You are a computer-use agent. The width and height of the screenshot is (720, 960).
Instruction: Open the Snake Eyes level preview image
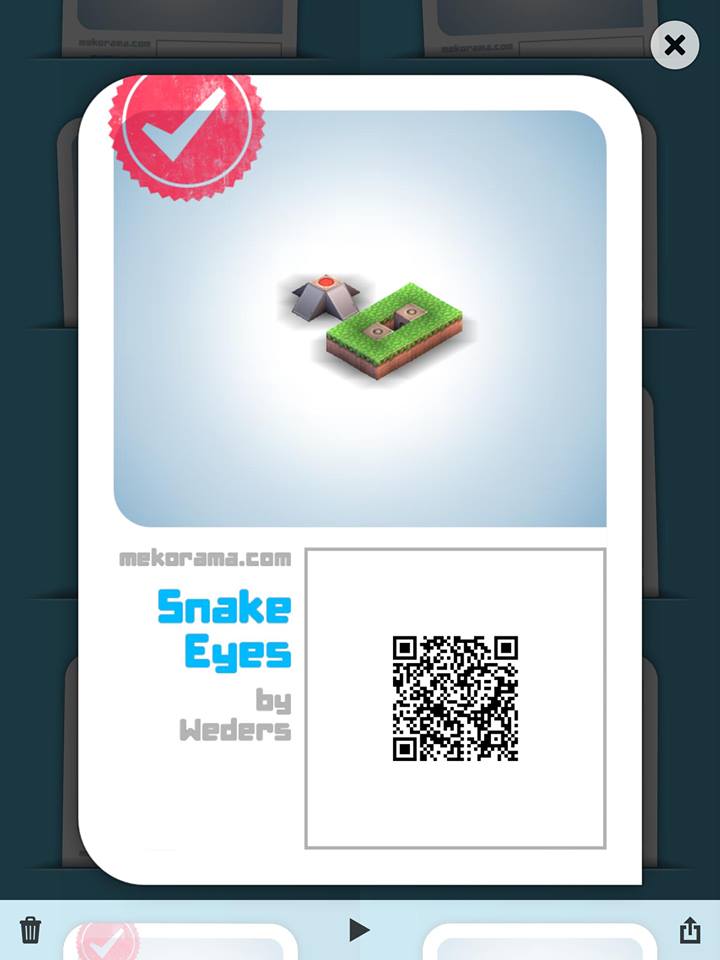point(360,318)
